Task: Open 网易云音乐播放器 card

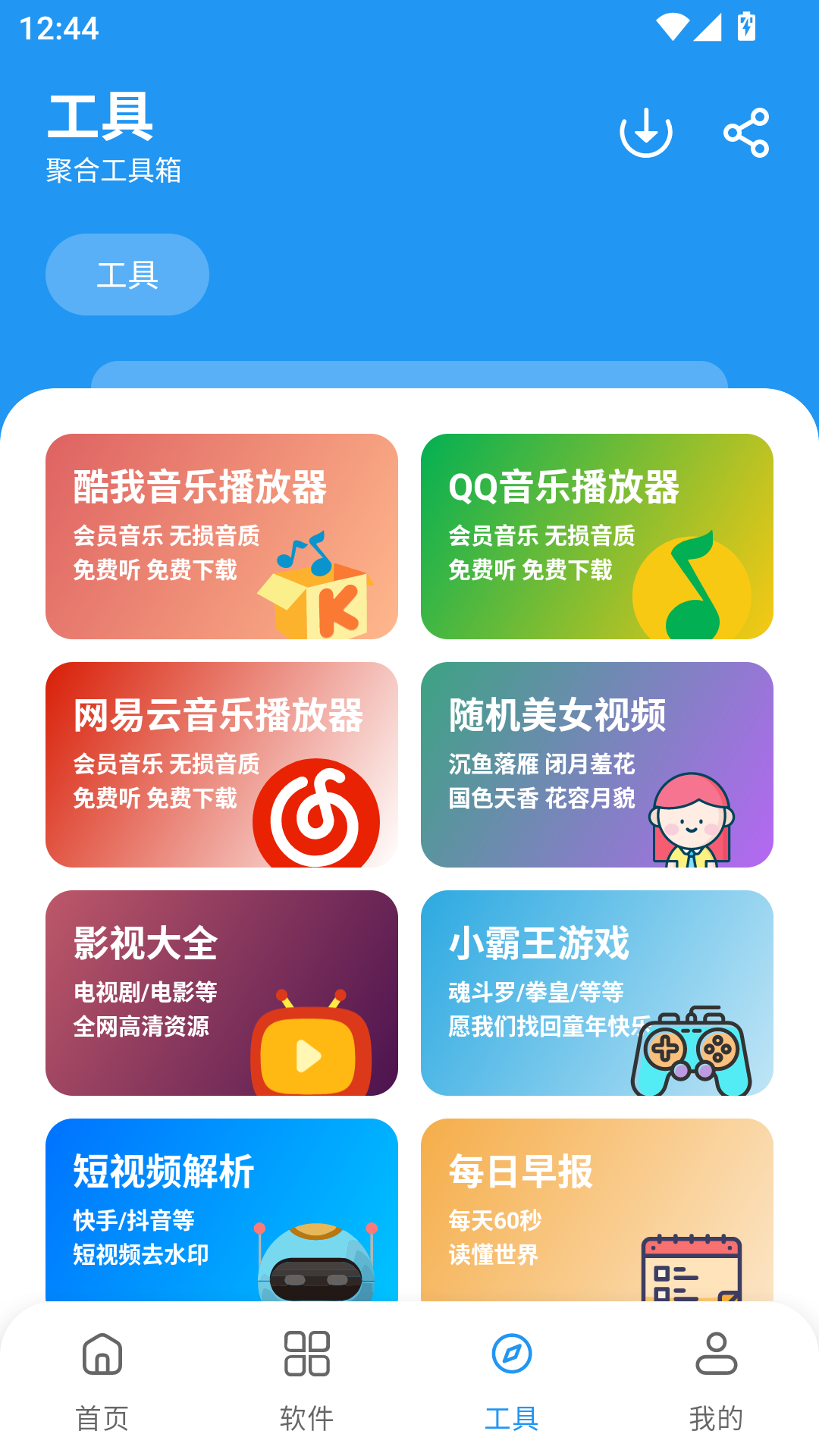Action: click(221, 764)
